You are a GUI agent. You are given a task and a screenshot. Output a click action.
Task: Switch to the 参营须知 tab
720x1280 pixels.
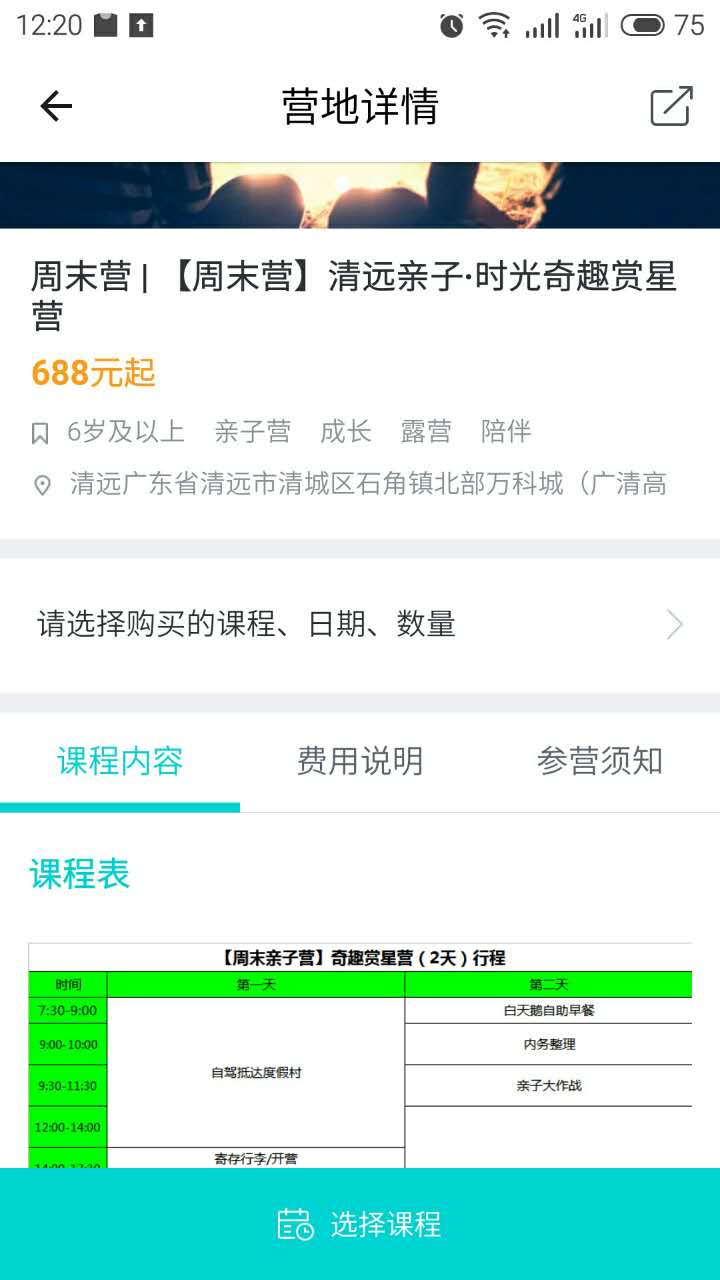[599, 761]
